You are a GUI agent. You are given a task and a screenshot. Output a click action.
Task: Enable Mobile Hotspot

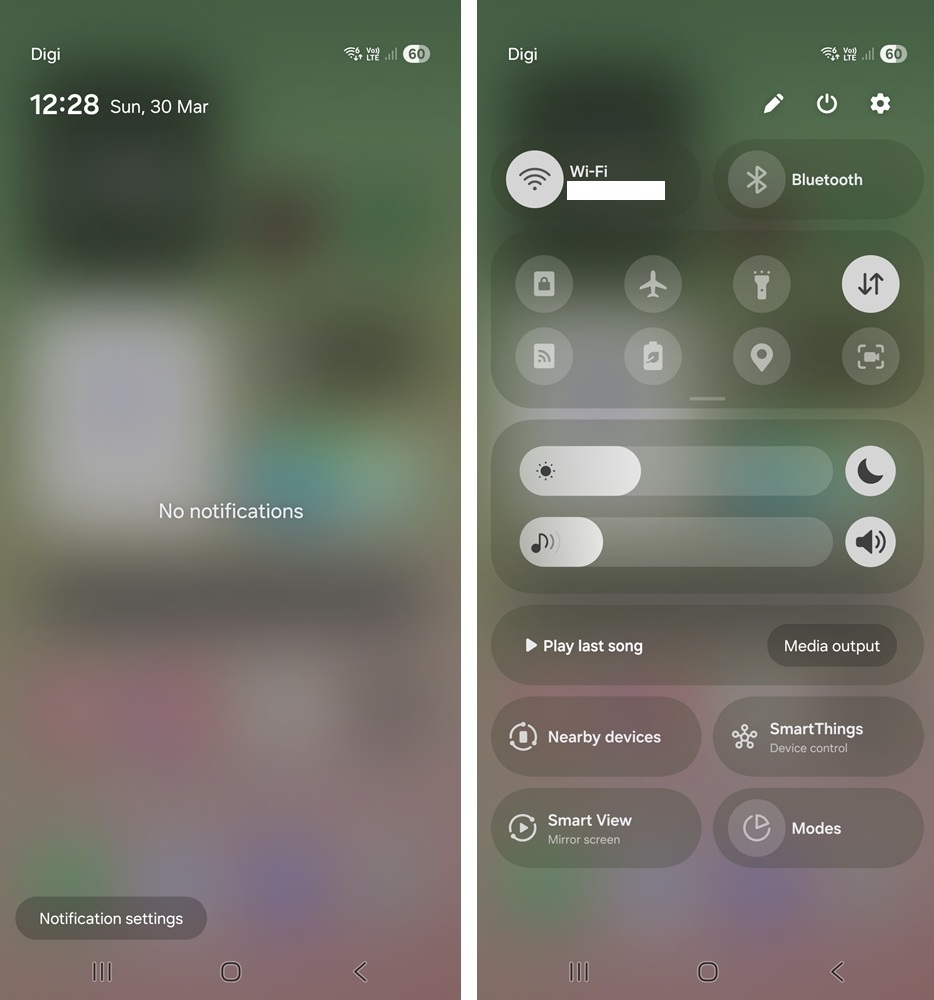click(544, 356)
